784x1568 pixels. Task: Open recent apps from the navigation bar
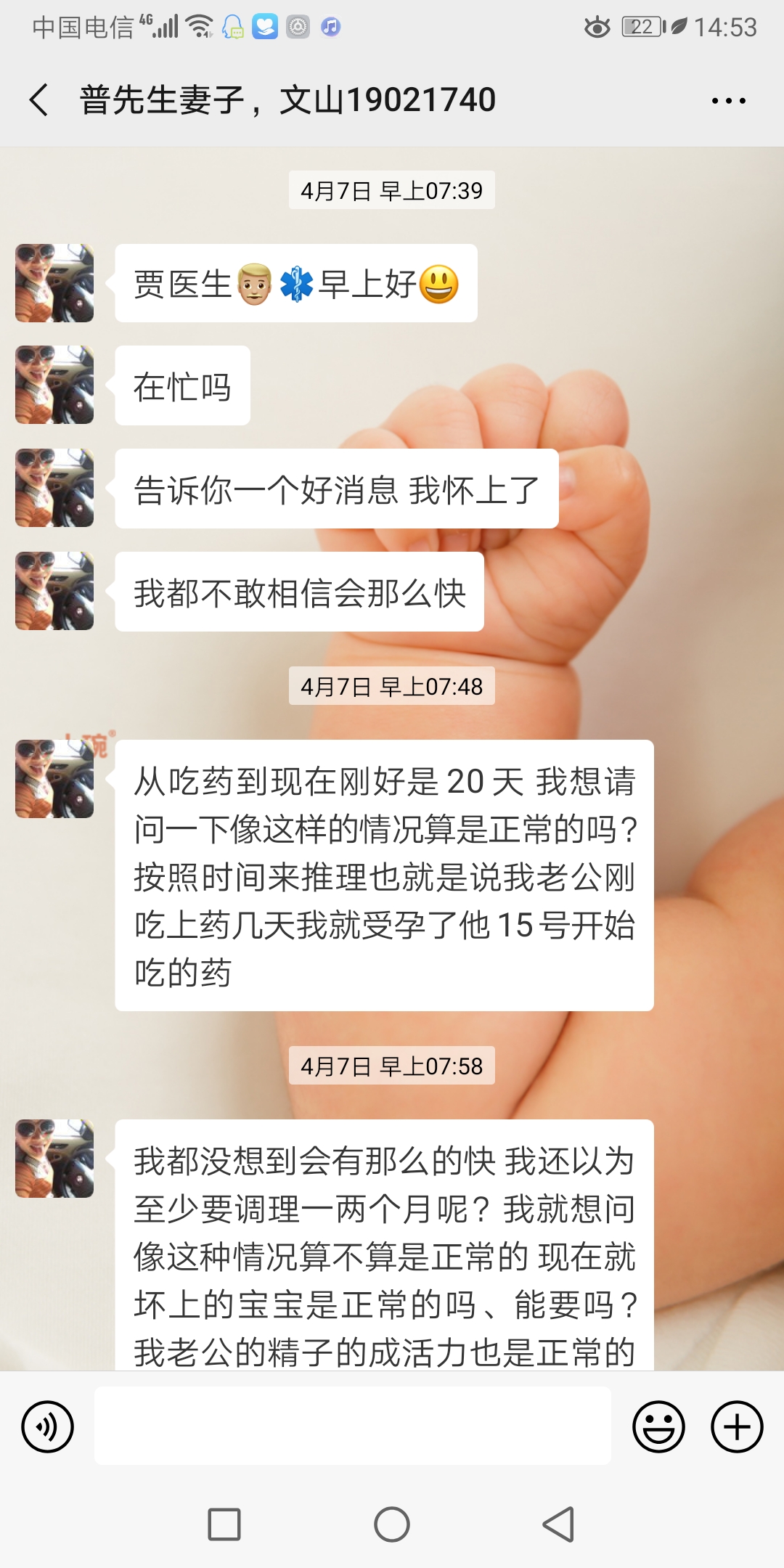(224, 1524)
